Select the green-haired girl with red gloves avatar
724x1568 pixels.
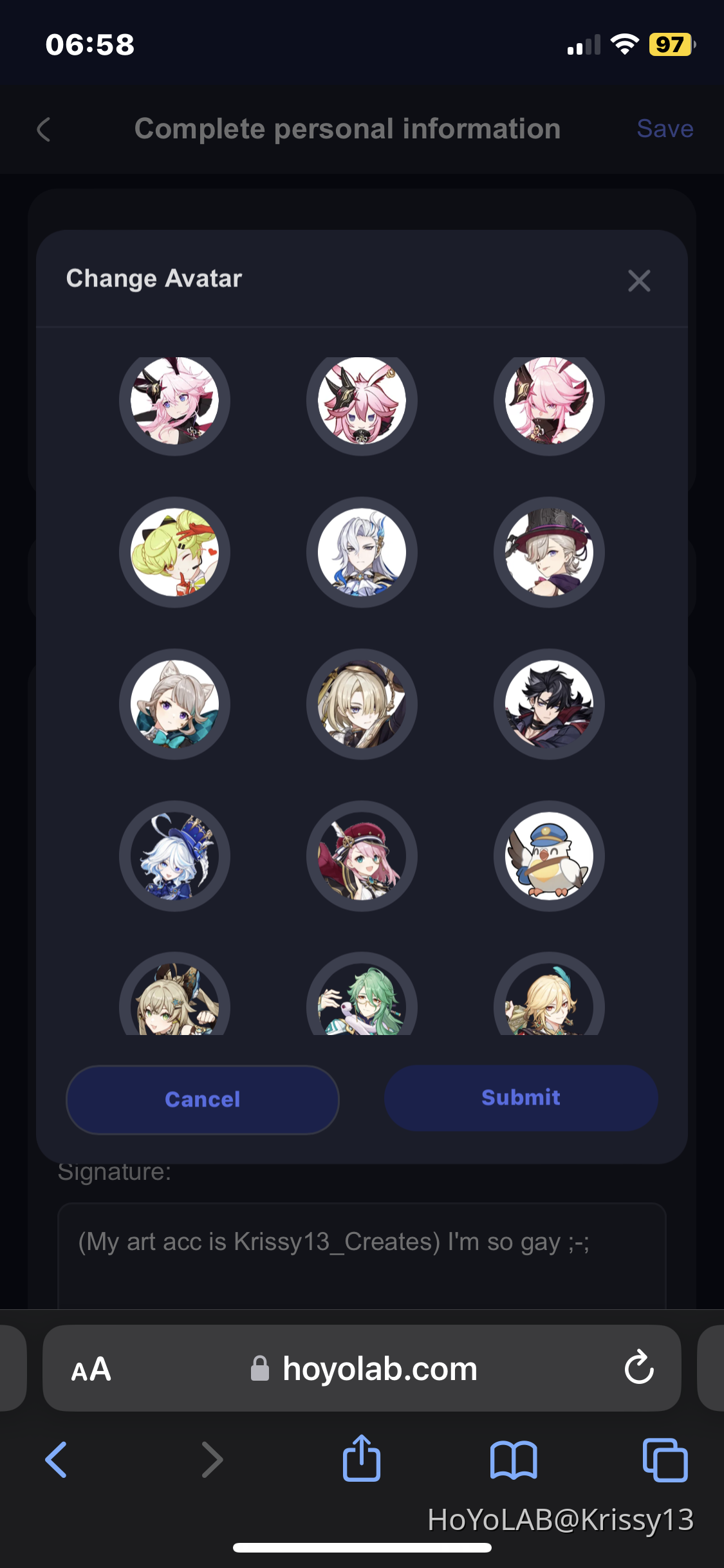[174, 552]
